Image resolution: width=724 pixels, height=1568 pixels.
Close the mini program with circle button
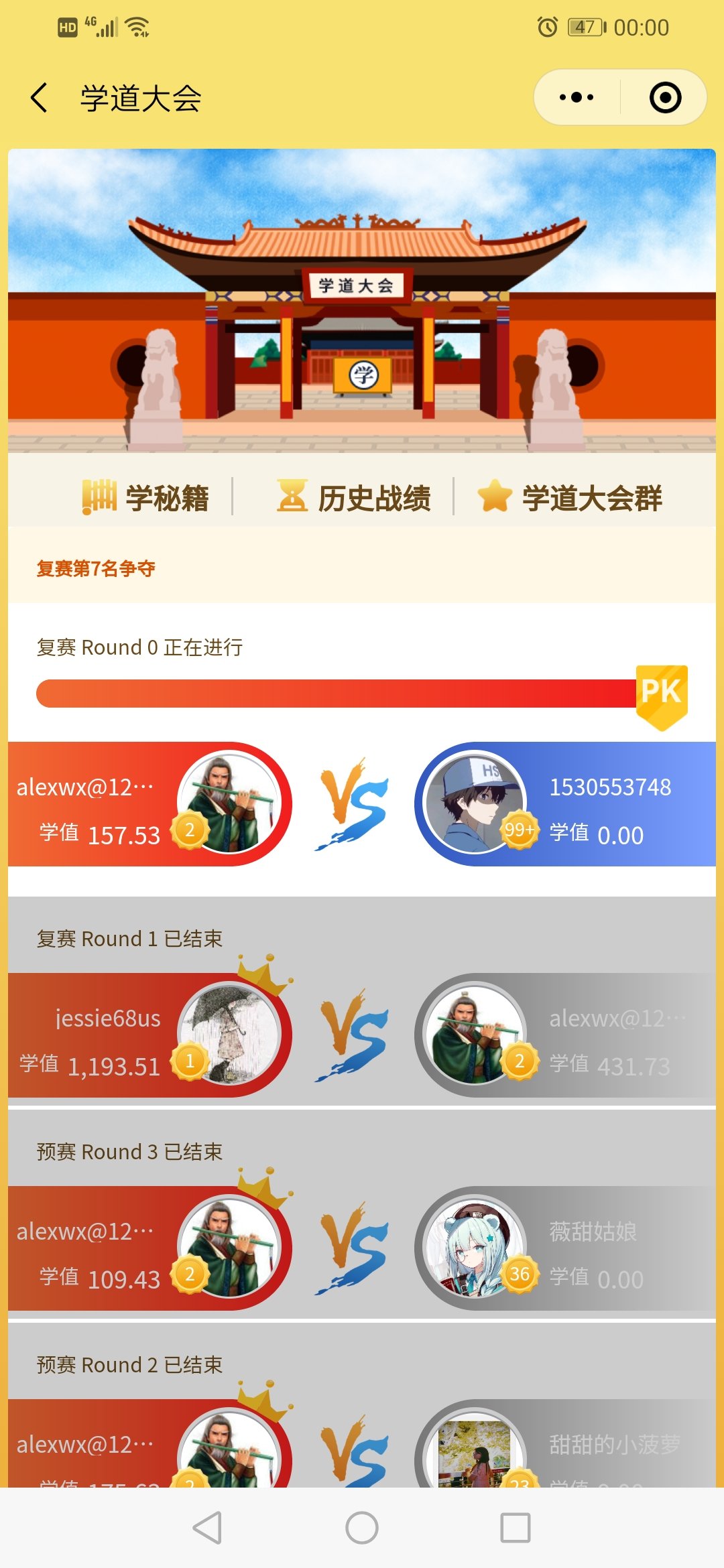[x=665, y=98]
